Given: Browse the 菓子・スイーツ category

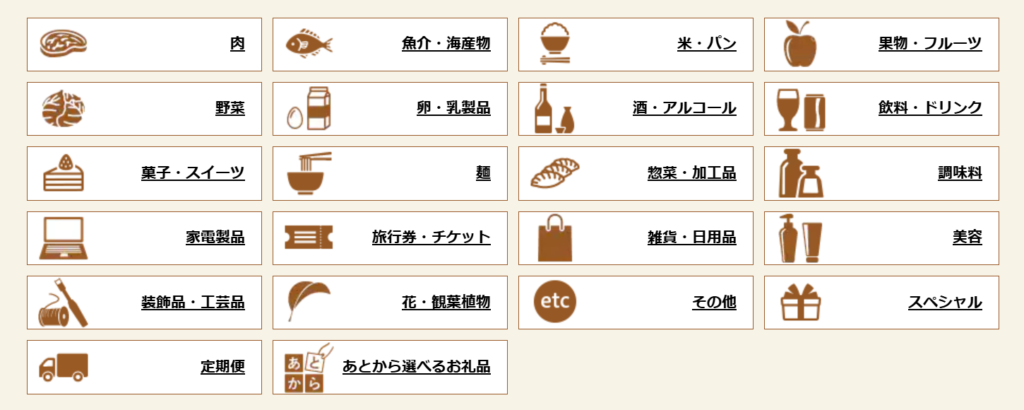Looking at the screenshot, I should pyautogui.click(x=144, y=173).
